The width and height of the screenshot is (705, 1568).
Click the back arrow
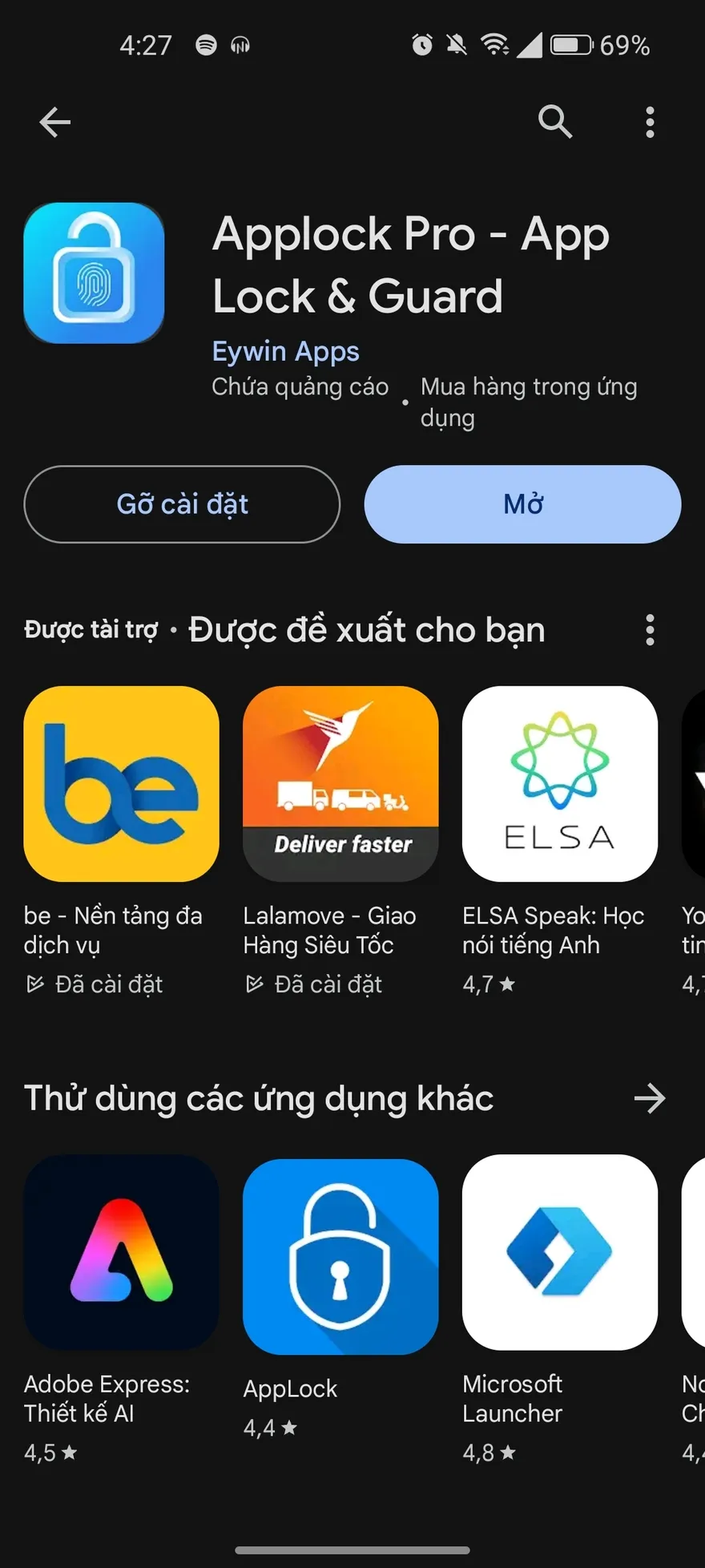pyautogui.click(x=54, y=122)
